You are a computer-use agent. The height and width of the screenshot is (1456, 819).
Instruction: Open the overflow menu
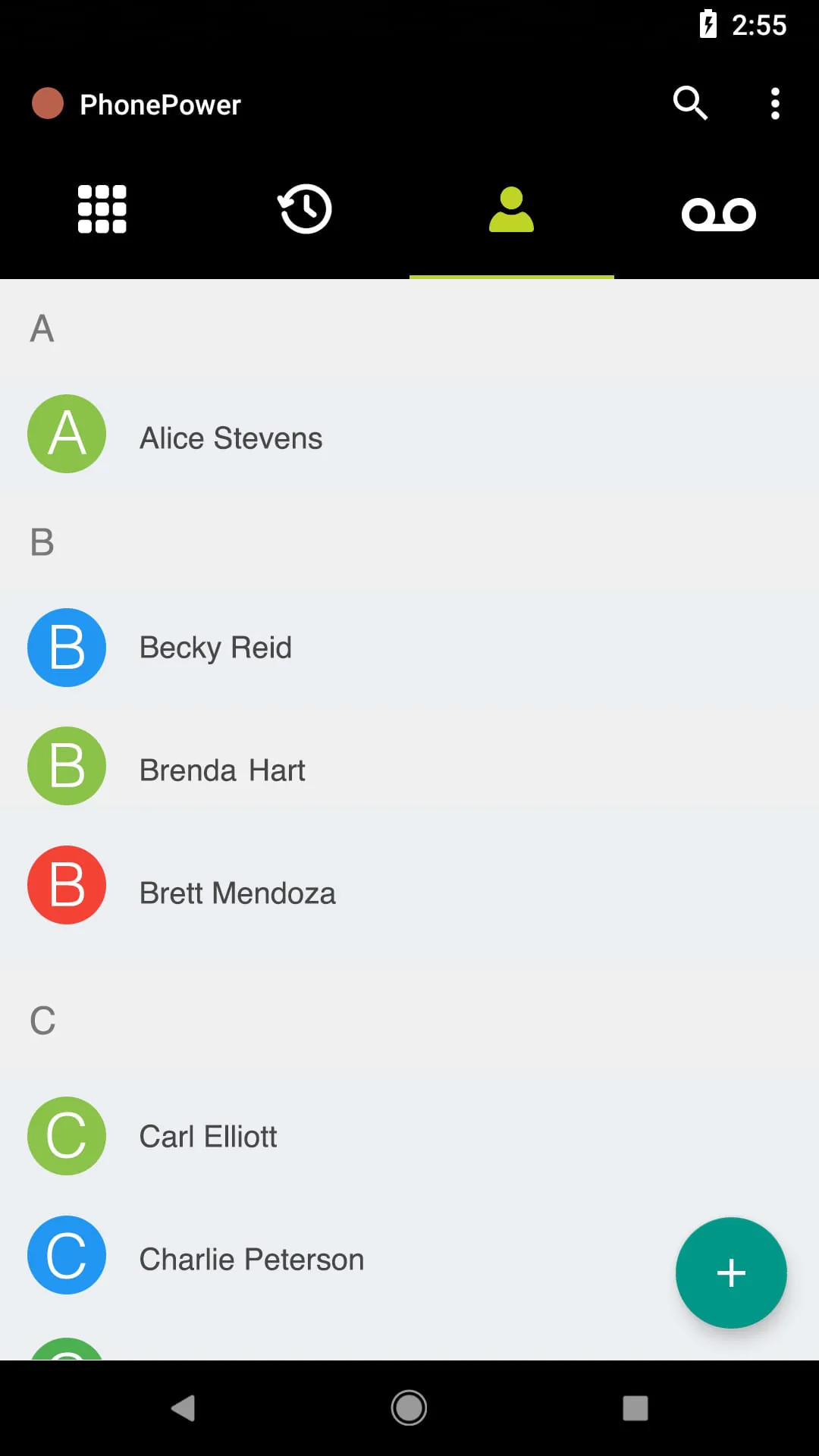point(774,104)
